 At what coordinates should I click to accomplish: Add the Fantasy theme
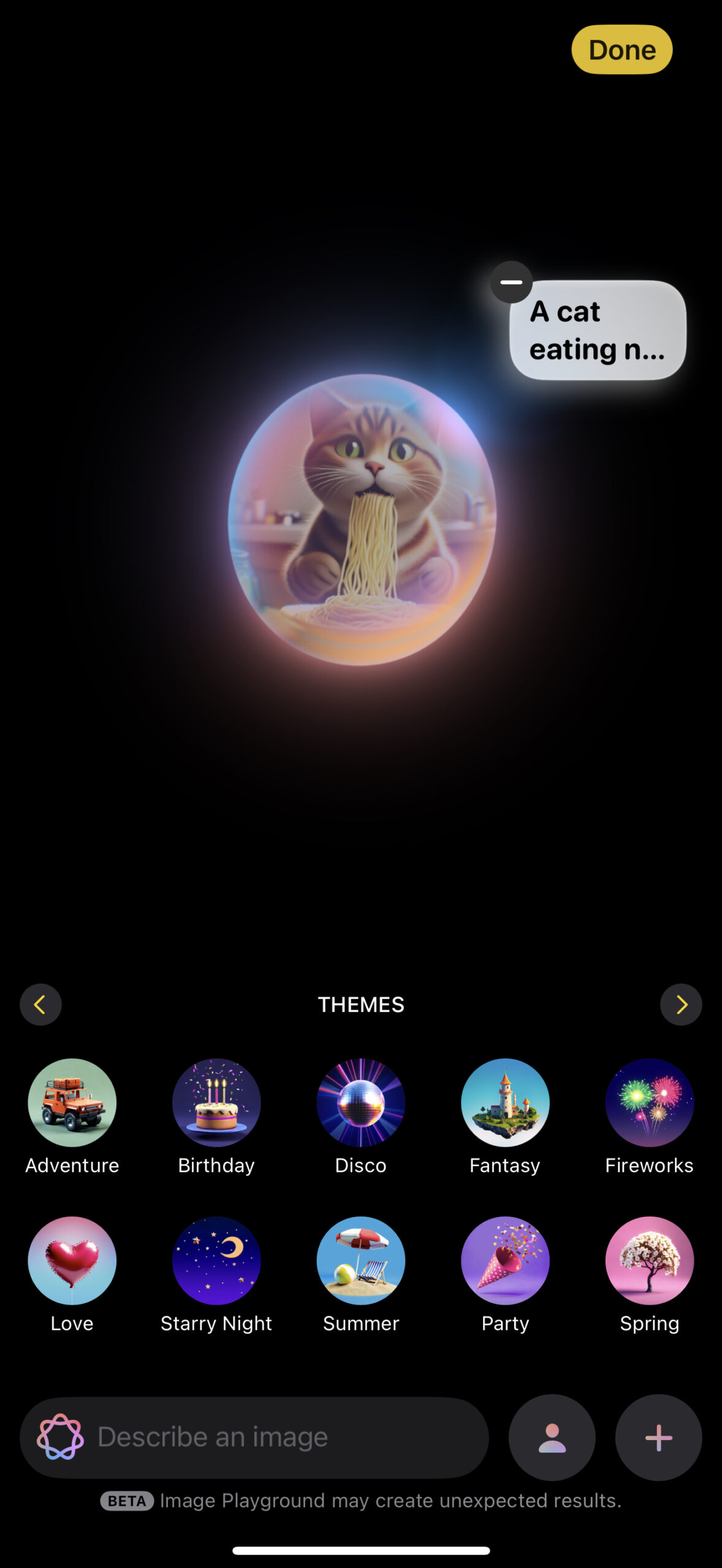point(505,1102)
